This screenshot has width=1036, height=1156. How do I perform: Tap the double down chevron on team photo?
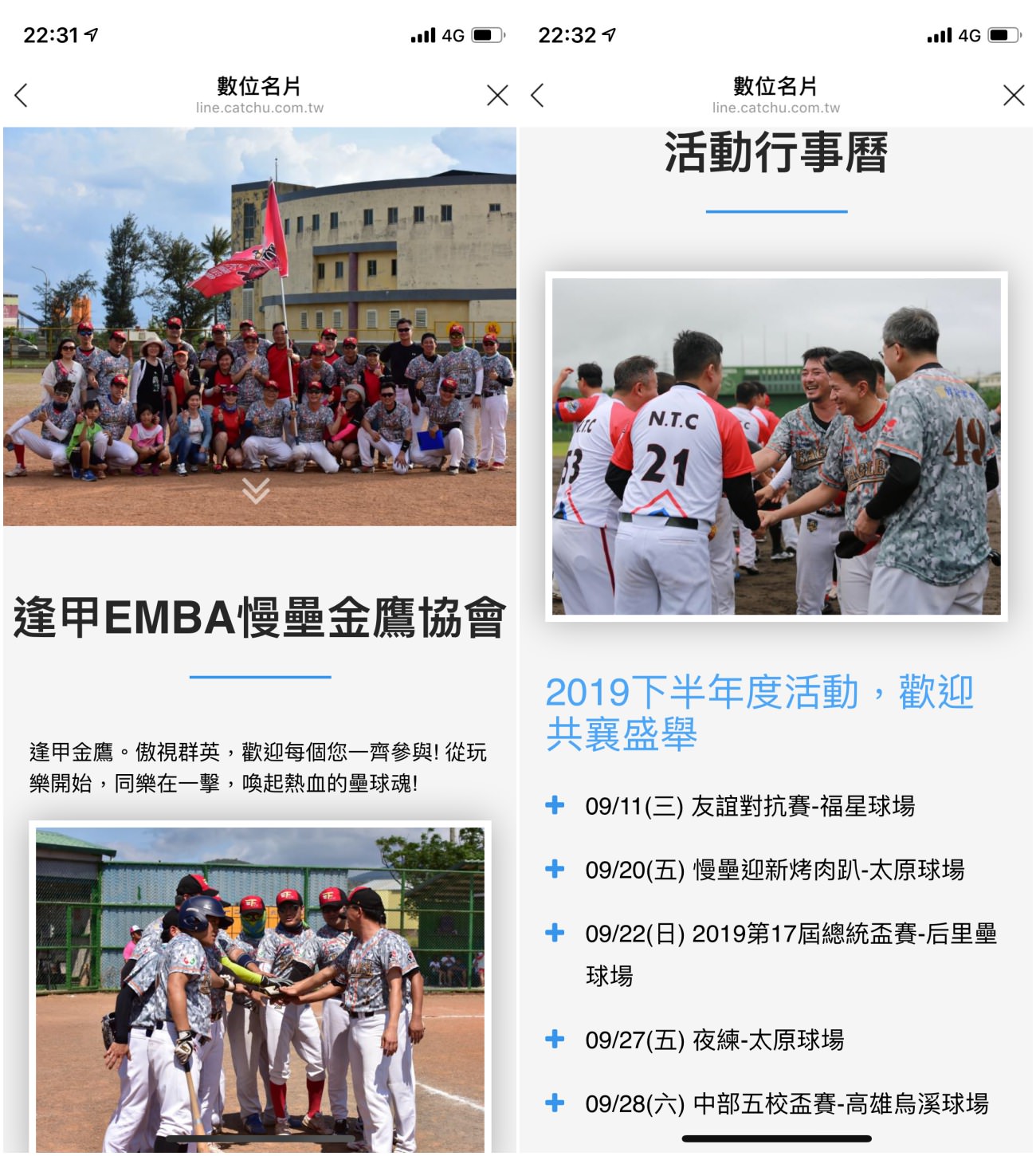click(256, 491)
